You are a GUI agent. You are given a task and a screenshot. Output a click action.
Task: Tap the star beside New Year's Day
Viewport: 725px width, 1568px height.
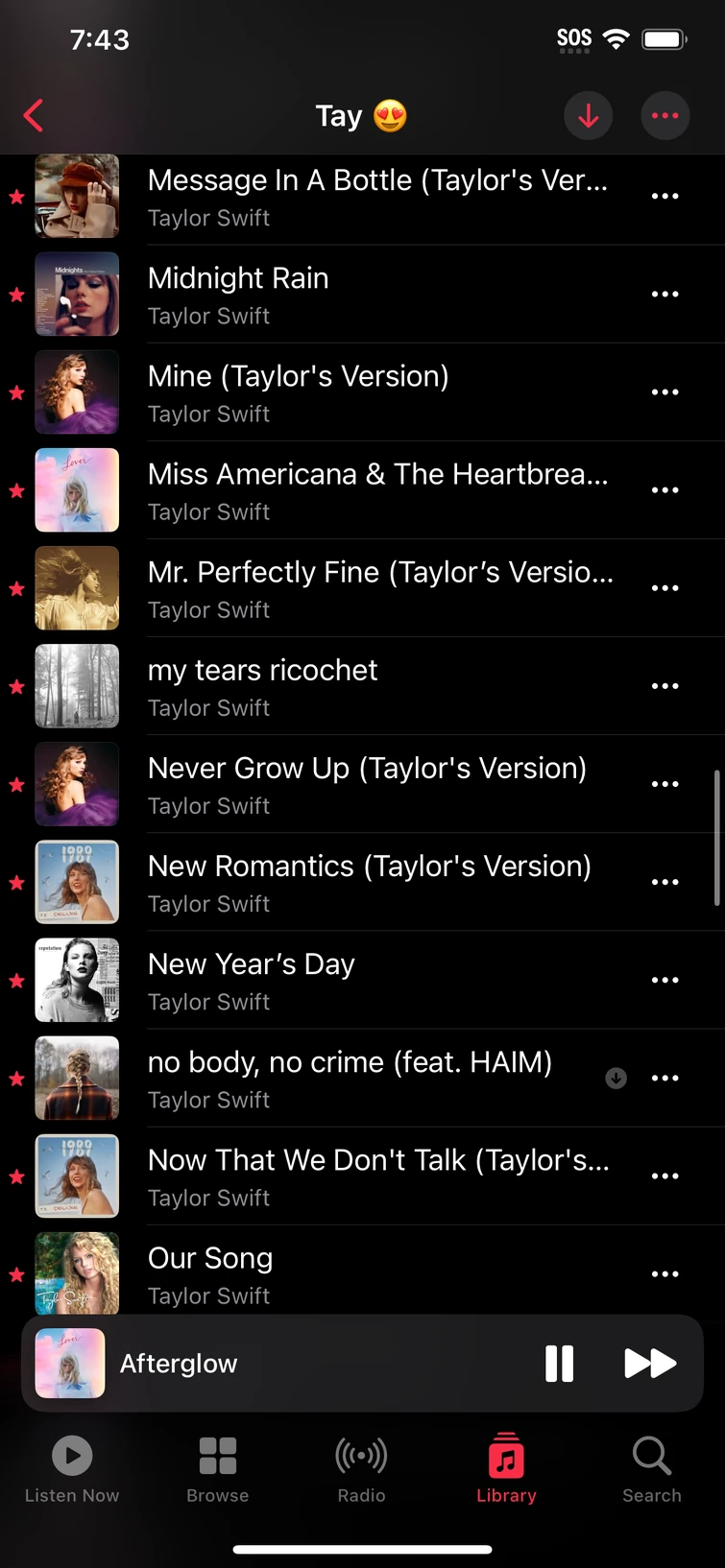(16, 980)
